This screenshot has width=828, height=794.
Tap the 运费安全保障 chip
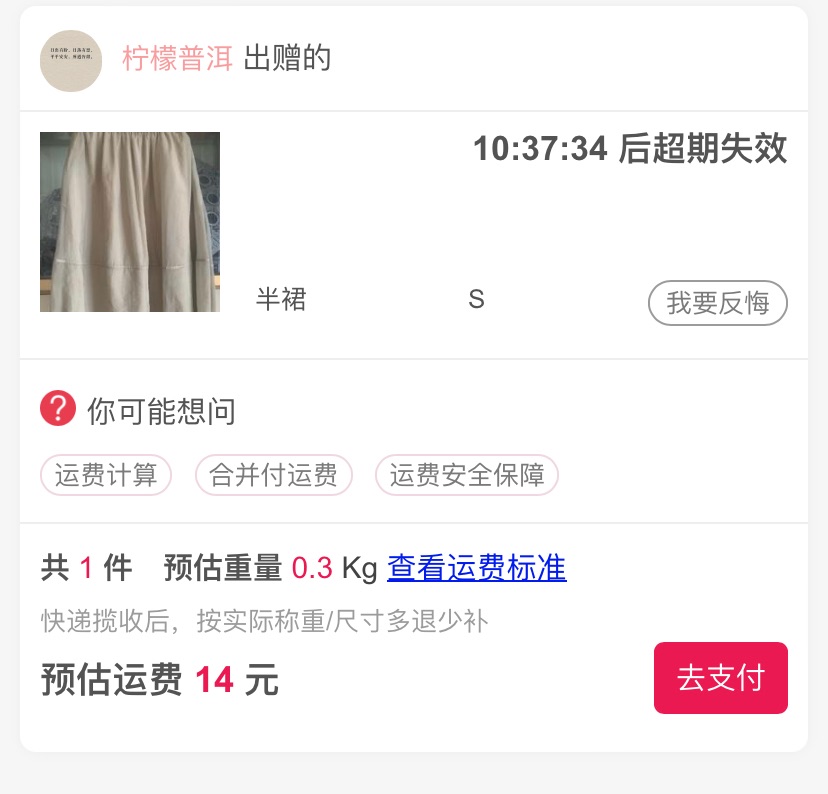pyautogui.click(x=466, y=475)
